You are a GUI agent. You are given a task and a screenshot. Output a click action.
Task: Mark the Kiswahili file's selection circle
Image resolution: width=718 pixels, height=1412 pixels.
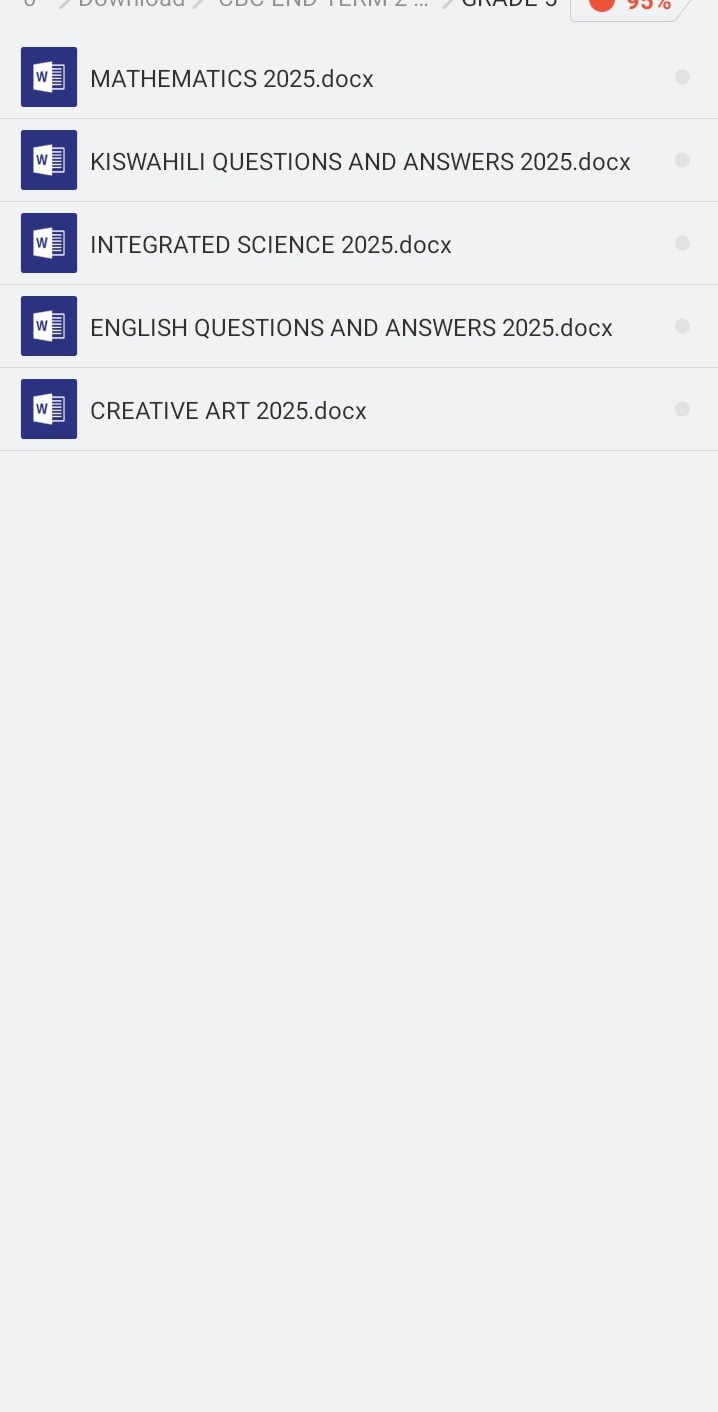click(683, 160)
